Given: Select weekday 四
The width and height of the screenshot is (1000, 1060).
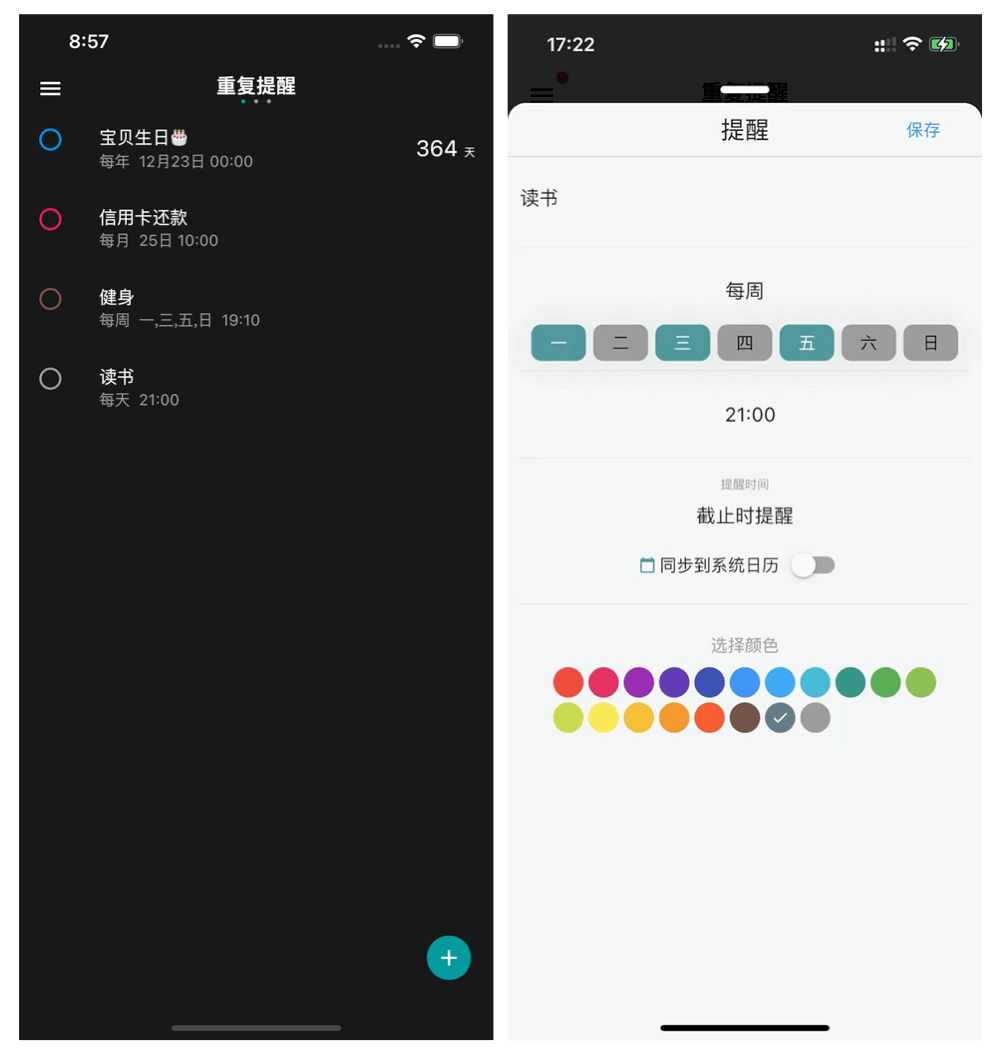Looking at the screenshot, I should click(744, 343).
